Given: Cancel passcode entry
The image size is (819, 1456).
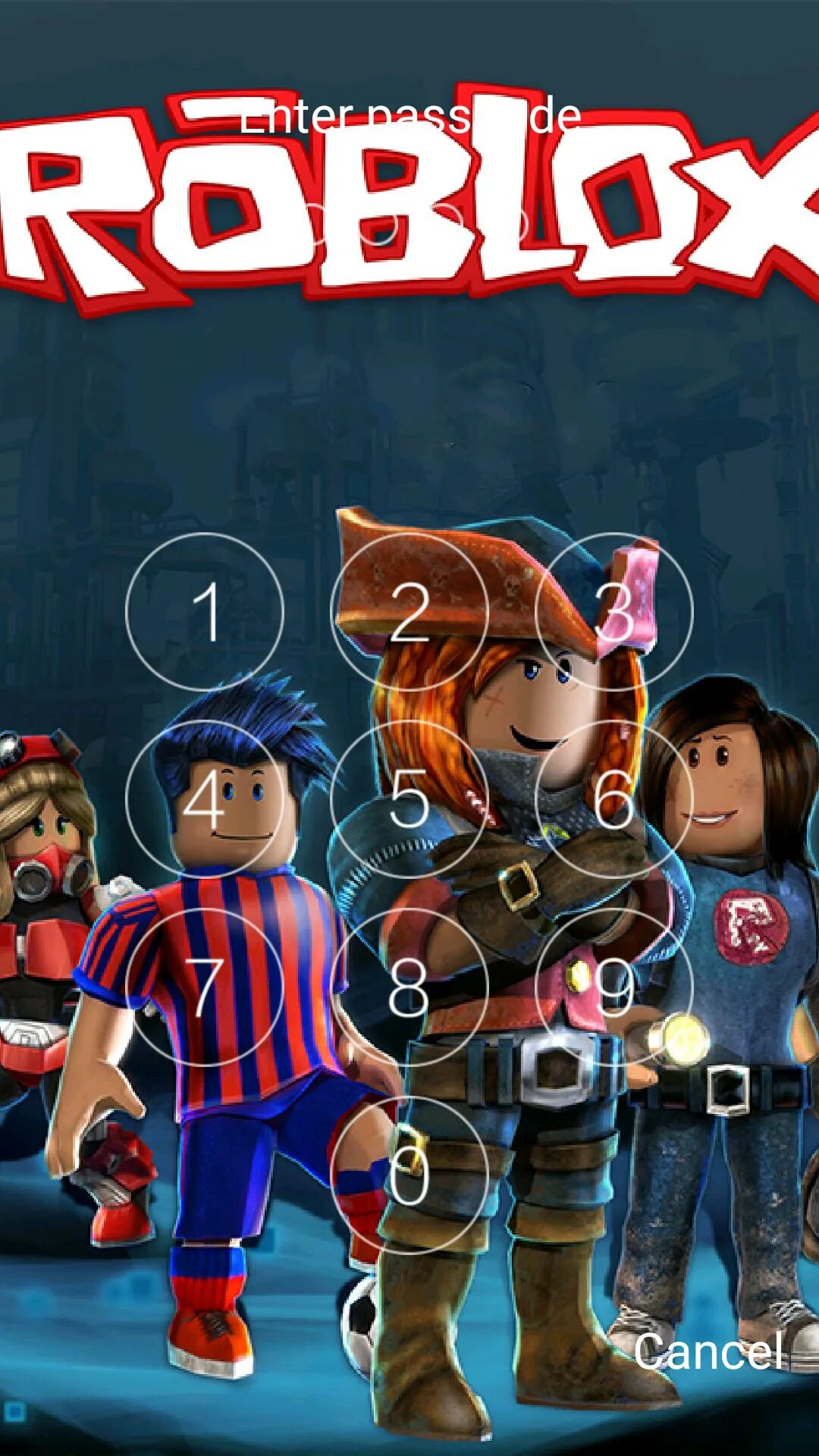Looking at the screenshot, I should point(708,1351).
